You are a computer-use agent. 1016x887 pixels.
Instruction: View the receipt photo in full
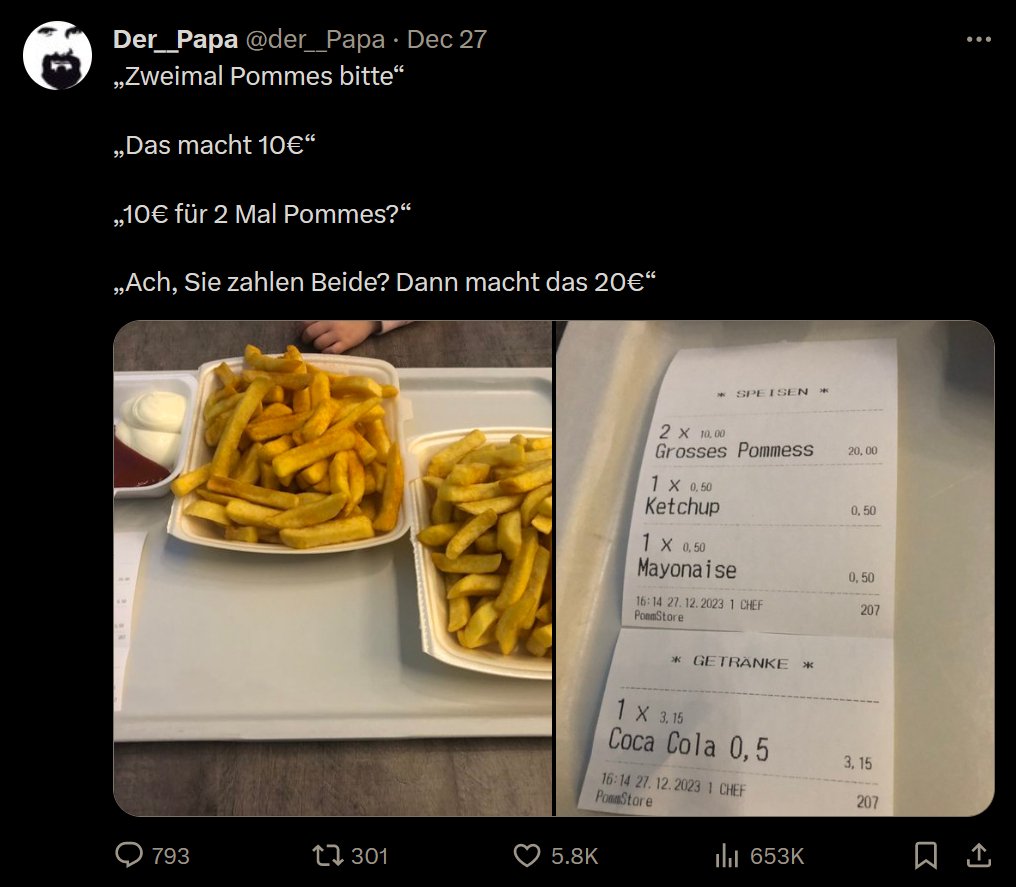(775, 568)
